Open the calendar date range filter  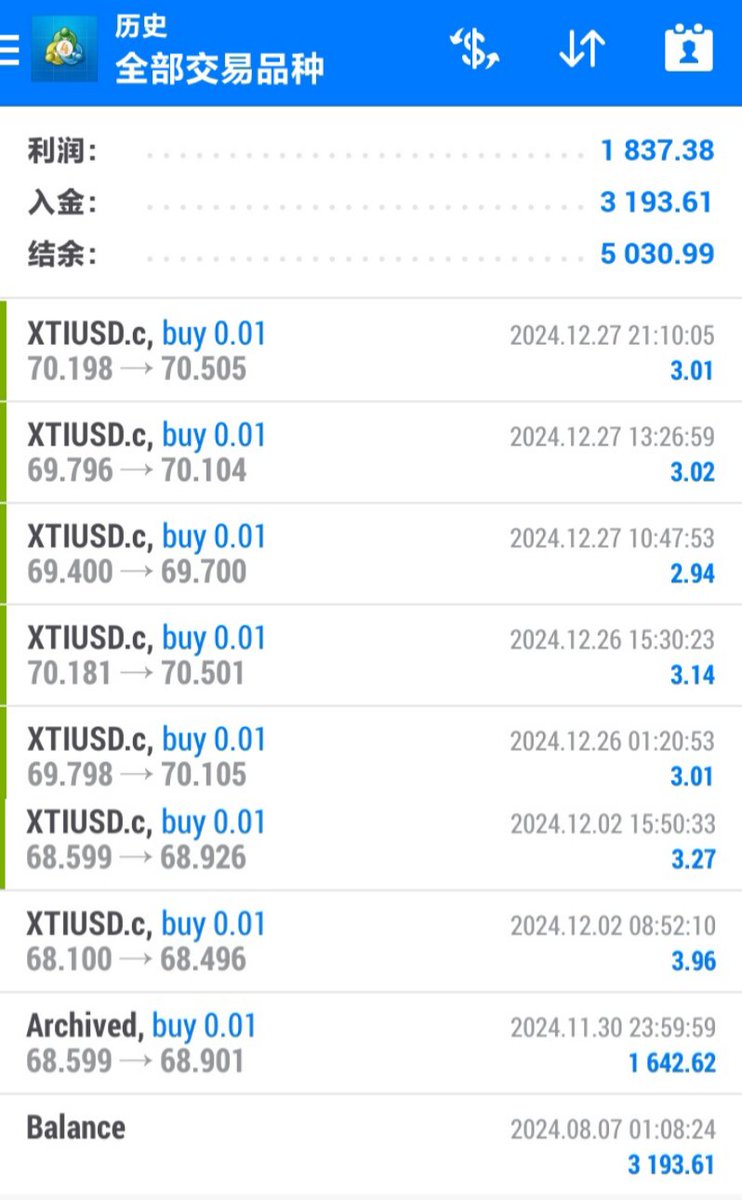coord(688,50)
